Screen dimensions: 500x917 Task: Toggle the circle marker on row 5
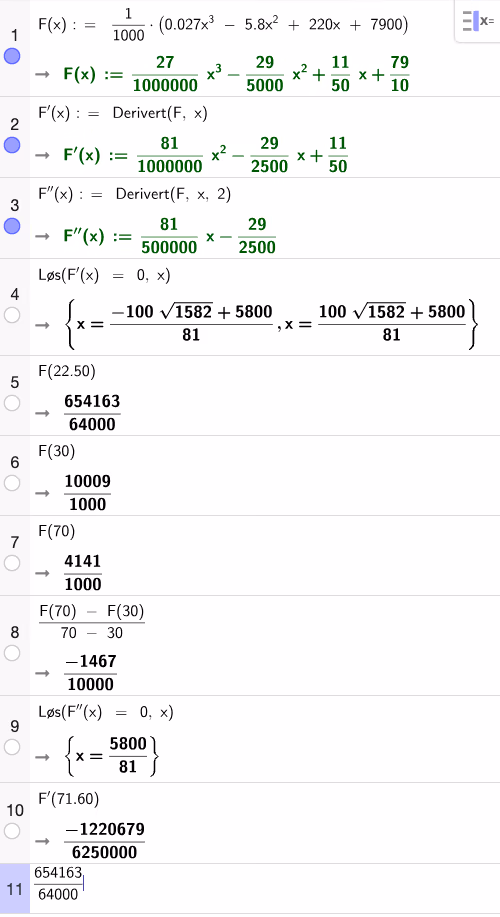pyautogui.click(x=12, y=403)
